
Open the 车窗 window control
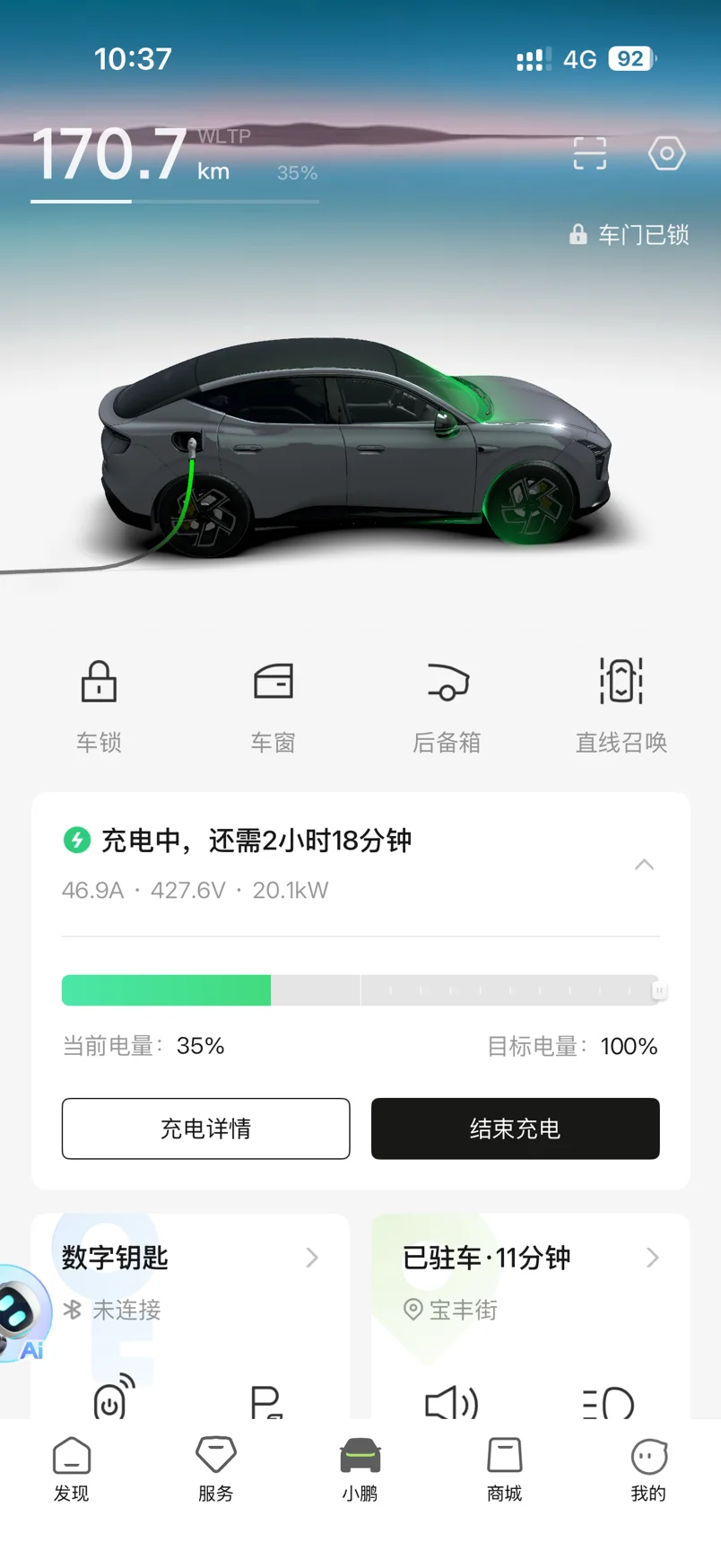(x=273, y=706)
